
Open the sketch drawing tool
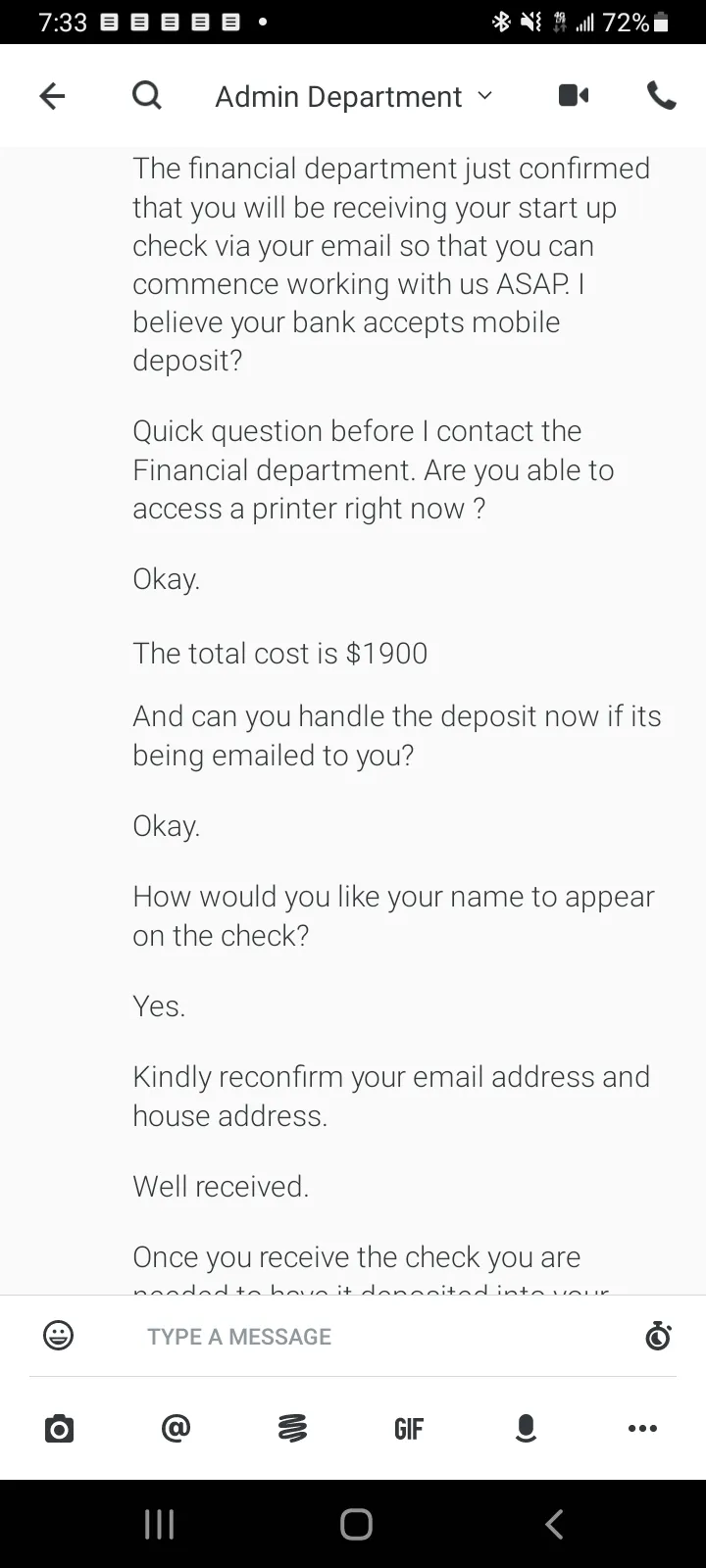coord(292,1428)
